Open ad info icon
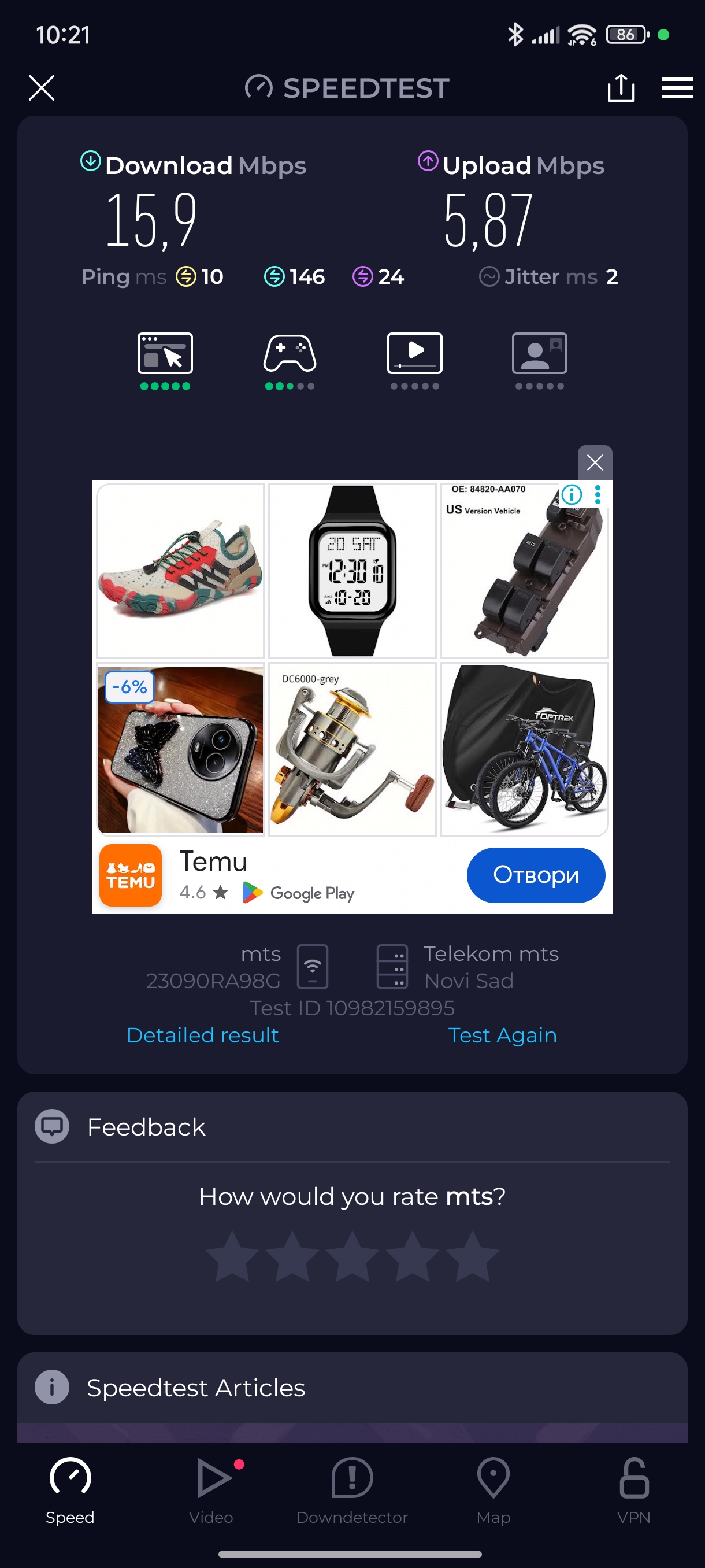The height and width of the screenshot is (1568, 705). (x=572, y=494)
